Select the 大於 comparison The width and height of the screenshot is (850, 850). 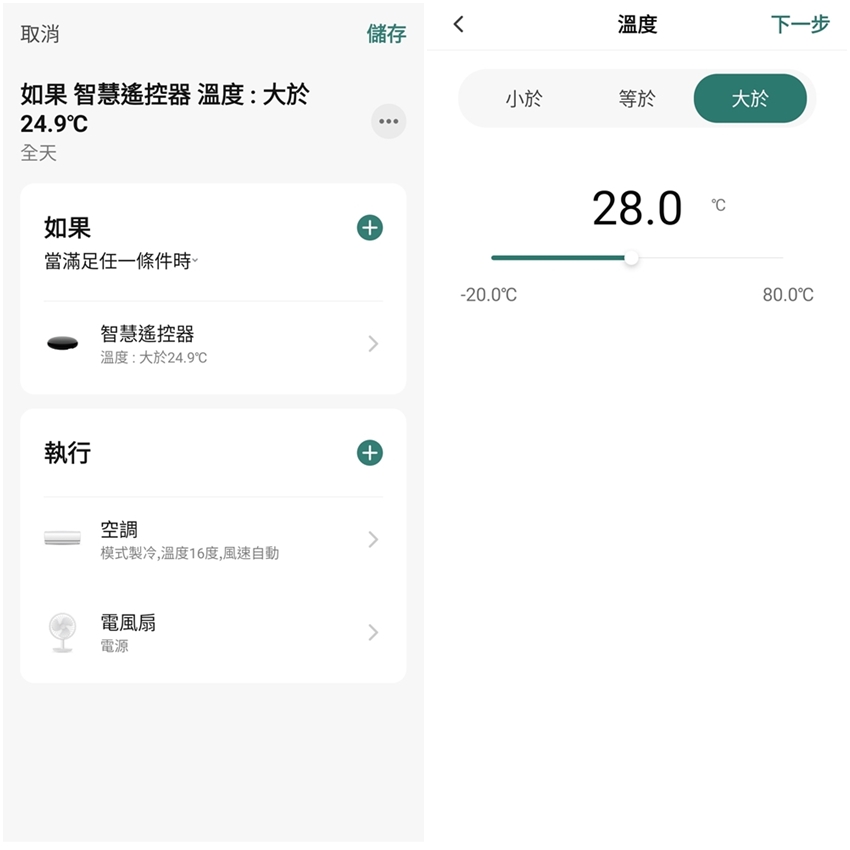(750, 99)
